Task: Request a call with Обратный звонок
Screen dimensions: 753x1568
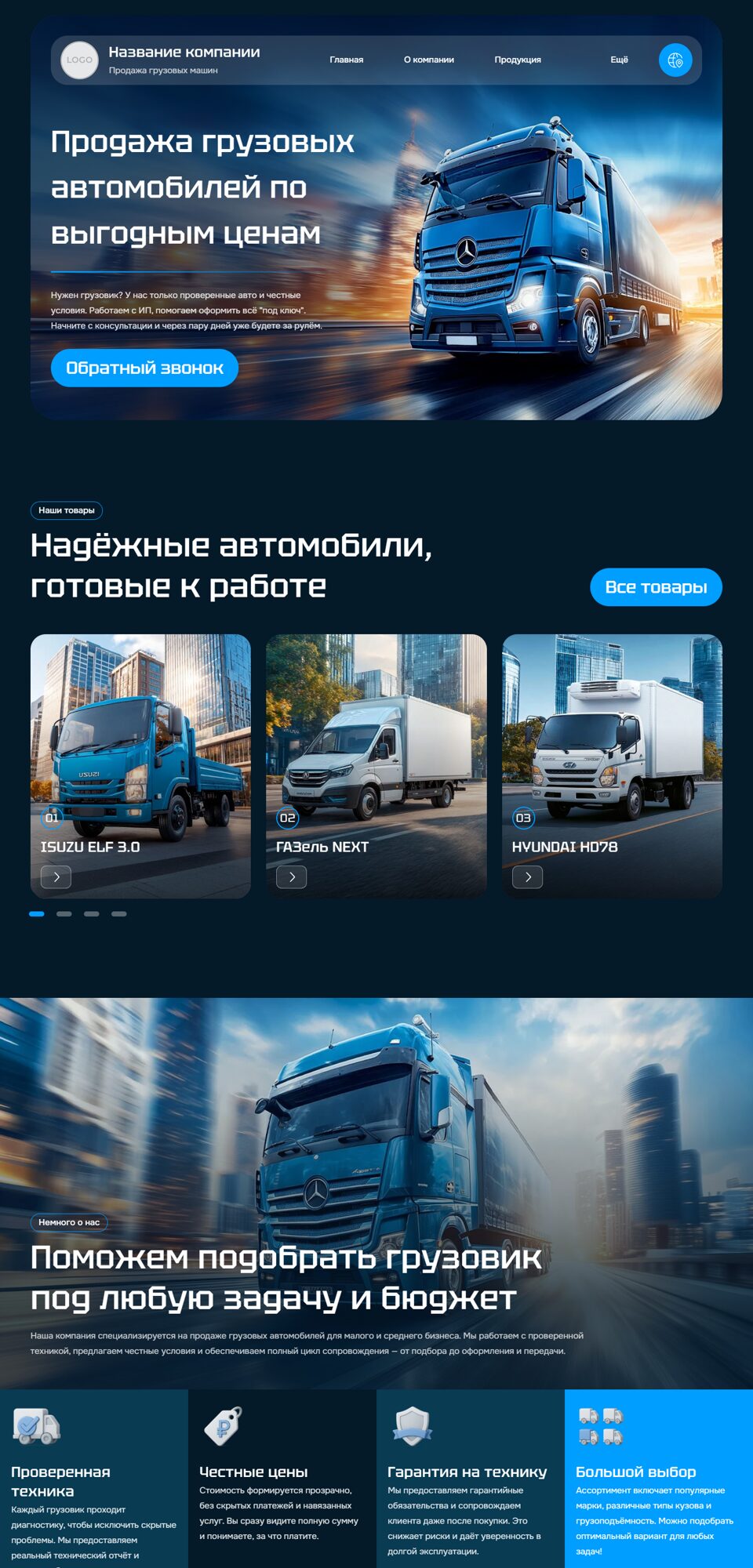Action: pyautogui.click(x=144, y=368)
